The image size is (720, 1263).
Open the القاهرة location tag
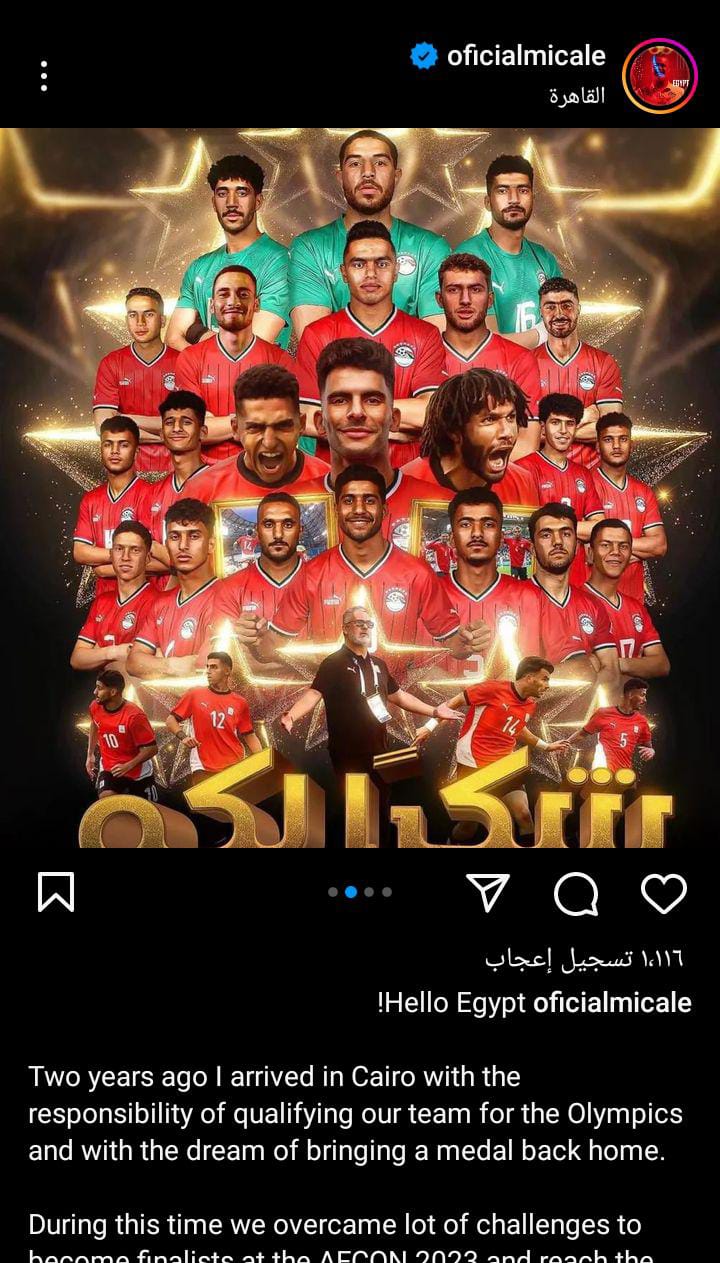577,97
